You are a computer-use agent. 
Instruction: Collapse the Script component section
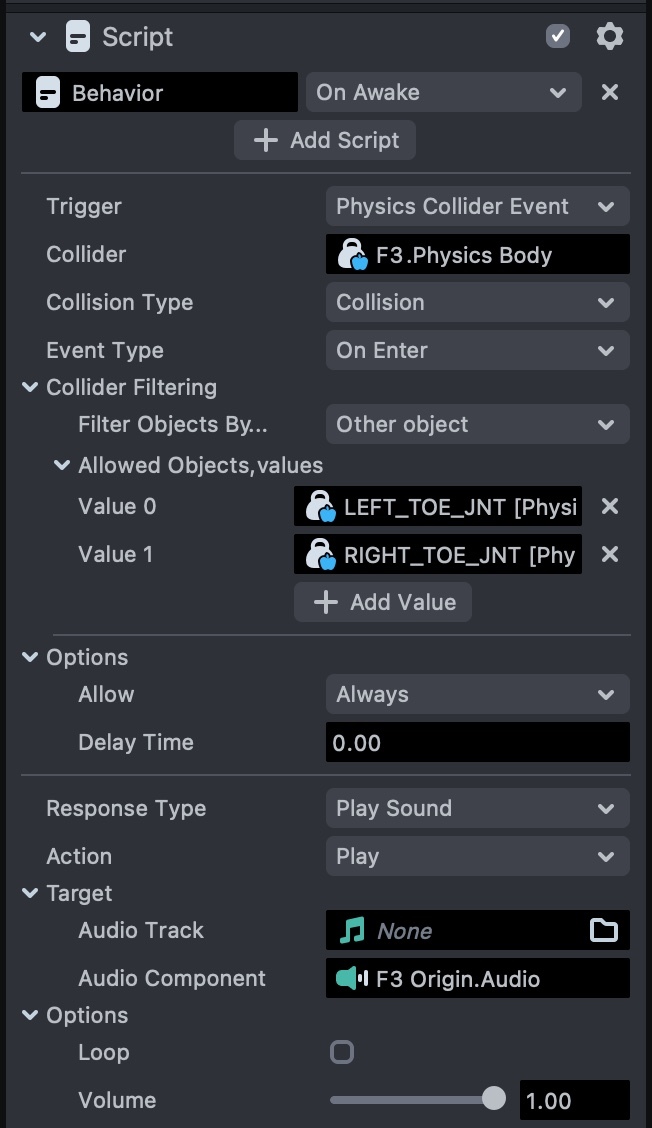click(x=38, y=37)
